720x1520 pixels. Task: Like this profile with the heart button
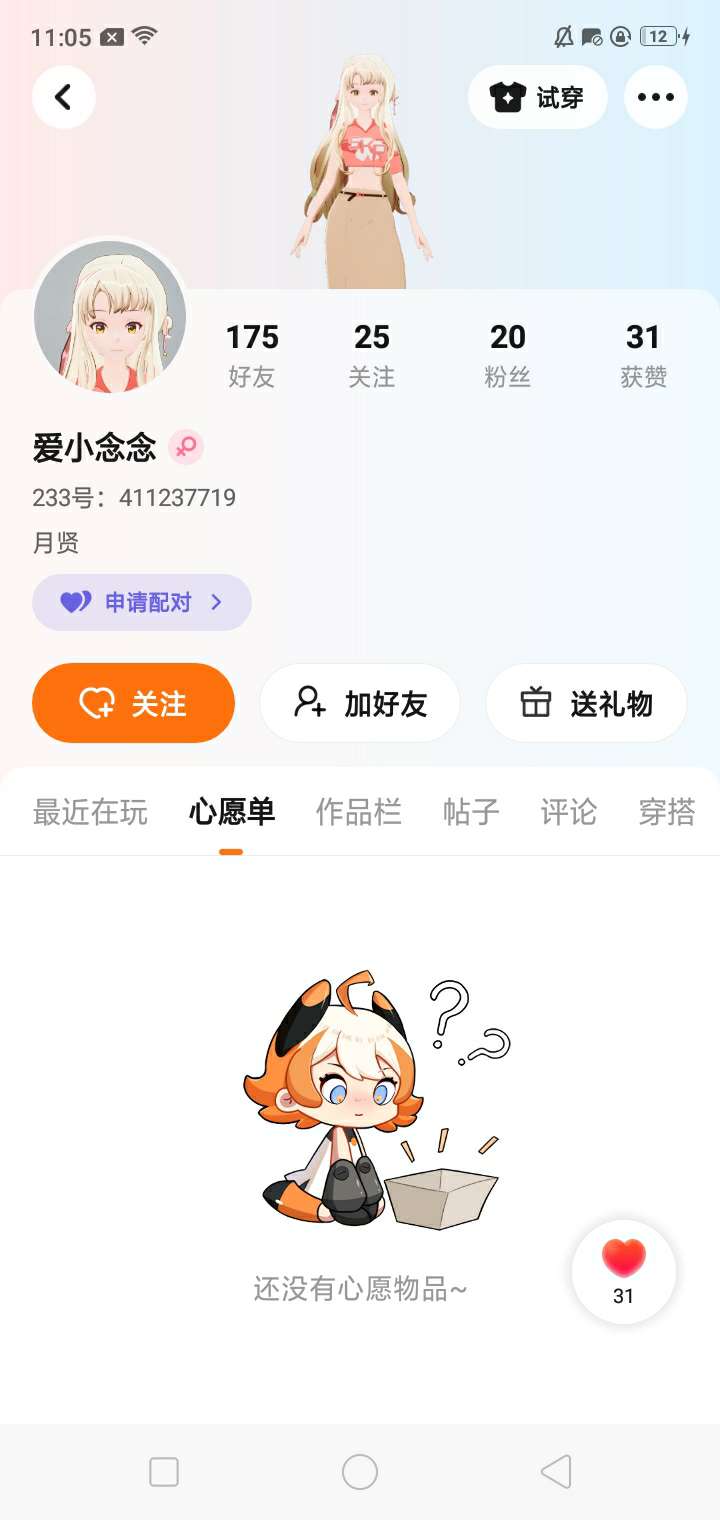624,1271
